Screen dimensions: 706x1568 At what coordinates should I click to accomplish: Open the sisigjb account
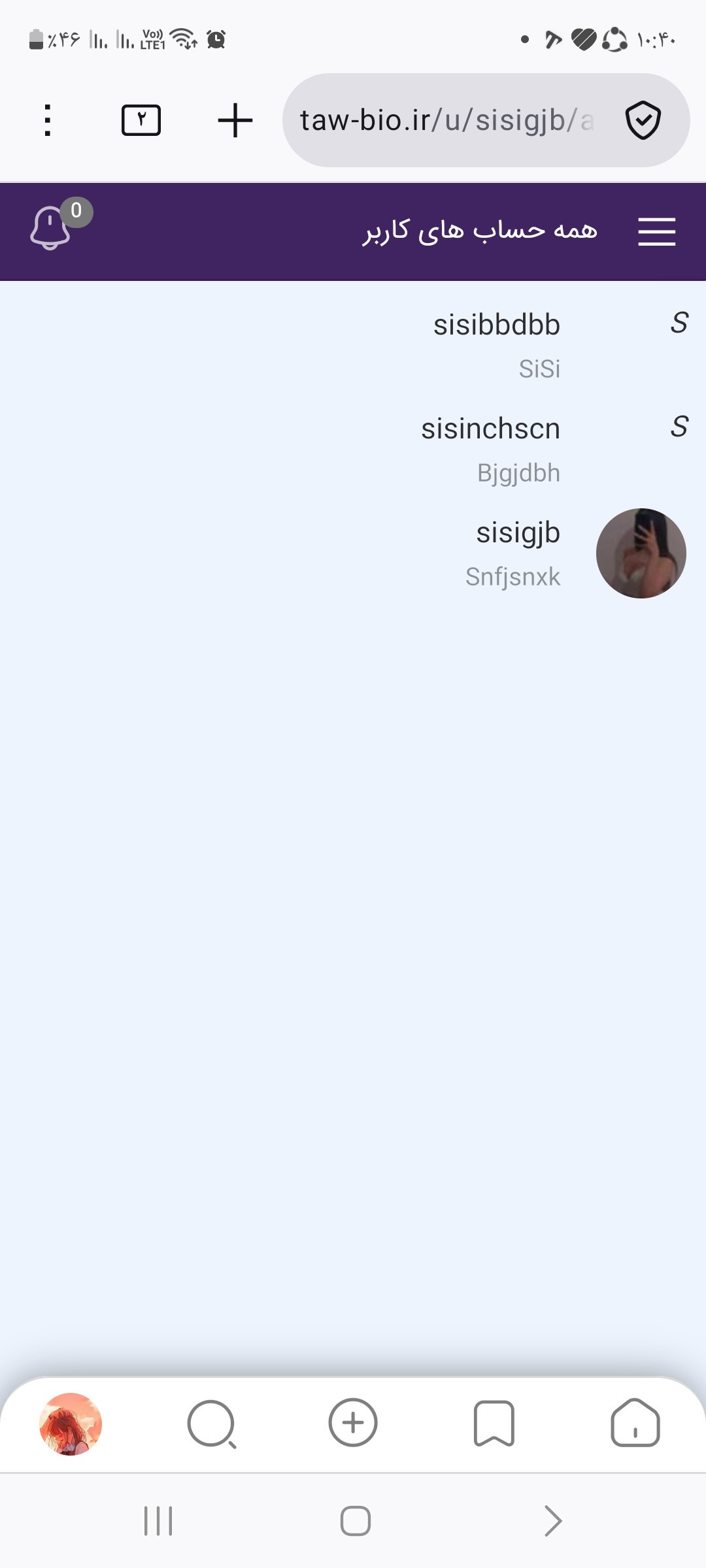pos(353,553)
